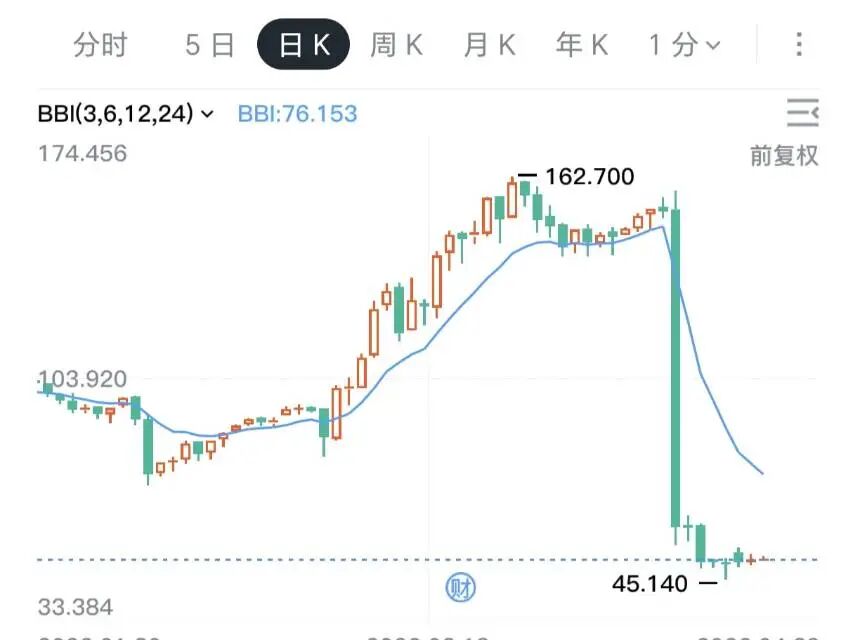Open the chart settings lines icon
860x640 pixels.
tap(803, 112)
